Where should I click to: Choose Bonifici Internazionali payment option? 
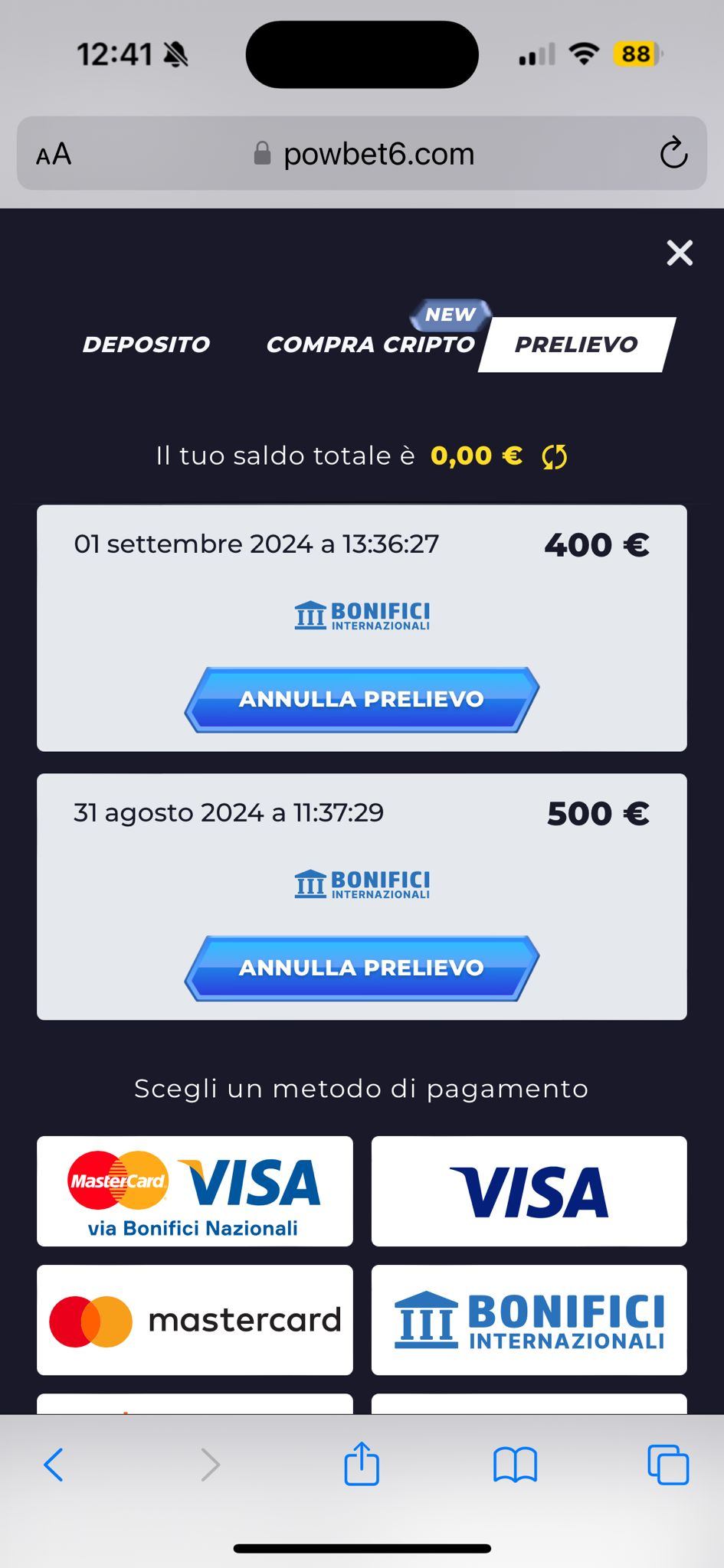coord(529,1320)
